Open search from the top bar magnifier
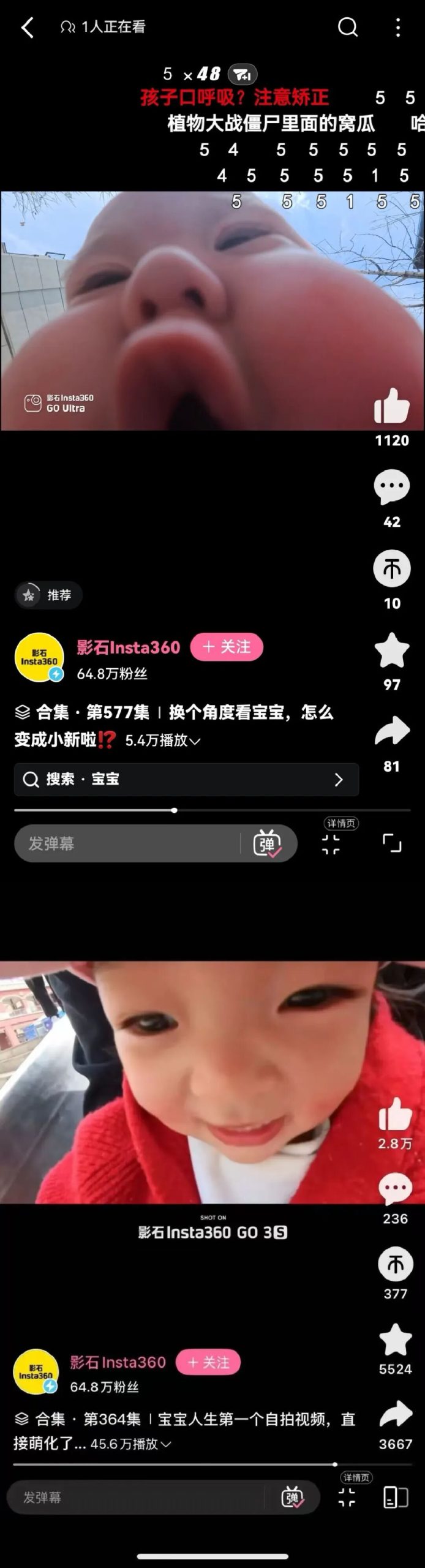Image resolution: width=425 pixels, height=1568 pixels. tap(347, 27)
